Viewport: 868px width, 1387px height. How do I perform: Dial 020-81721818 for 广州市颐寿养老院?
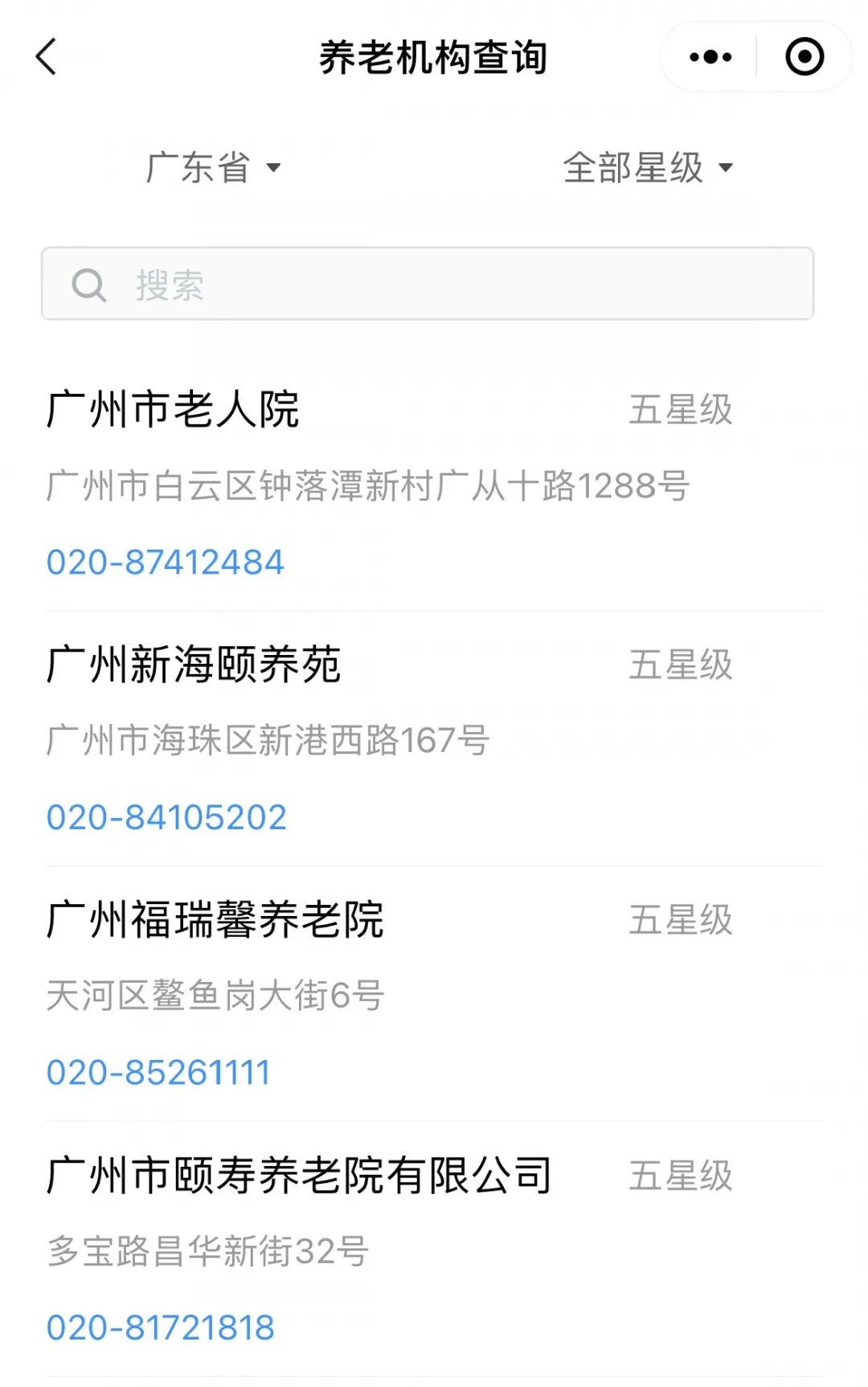[x=161, y=1328]
